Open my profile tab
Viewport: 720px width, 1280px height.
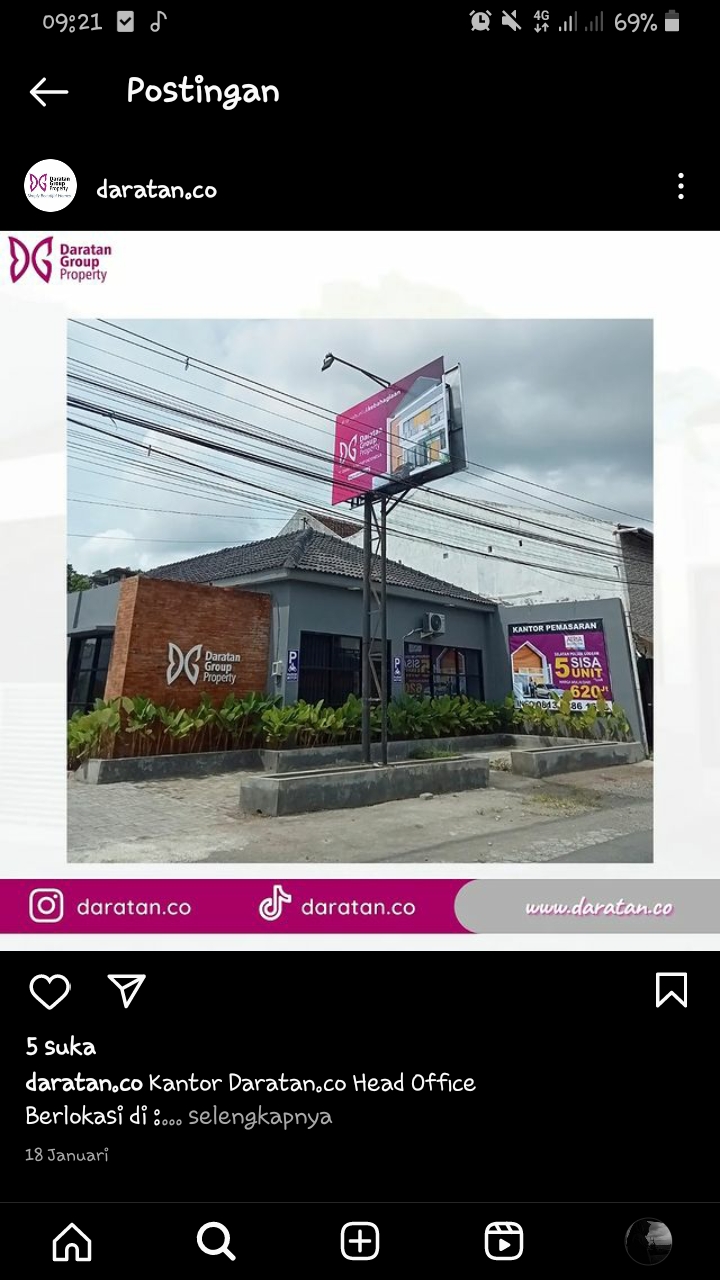pyautogui.click(x=648, y=1242)
